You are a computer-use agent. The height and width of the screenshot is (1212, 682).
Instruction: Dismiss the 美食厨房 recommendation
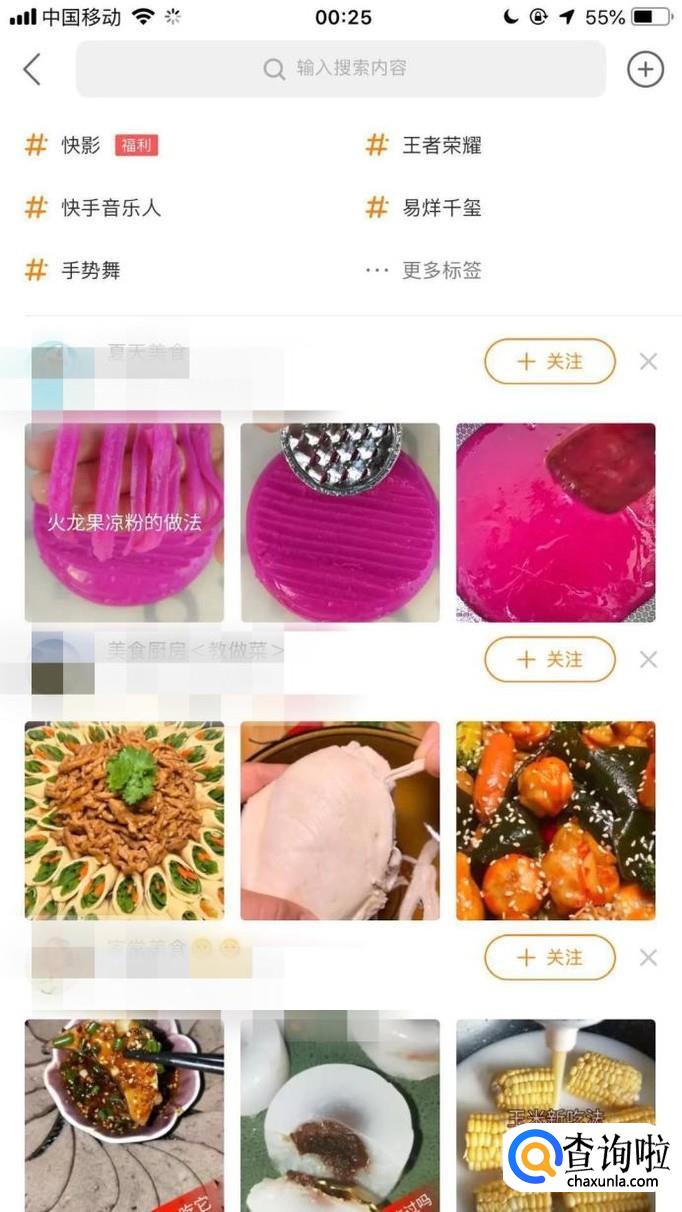[648, 659]
